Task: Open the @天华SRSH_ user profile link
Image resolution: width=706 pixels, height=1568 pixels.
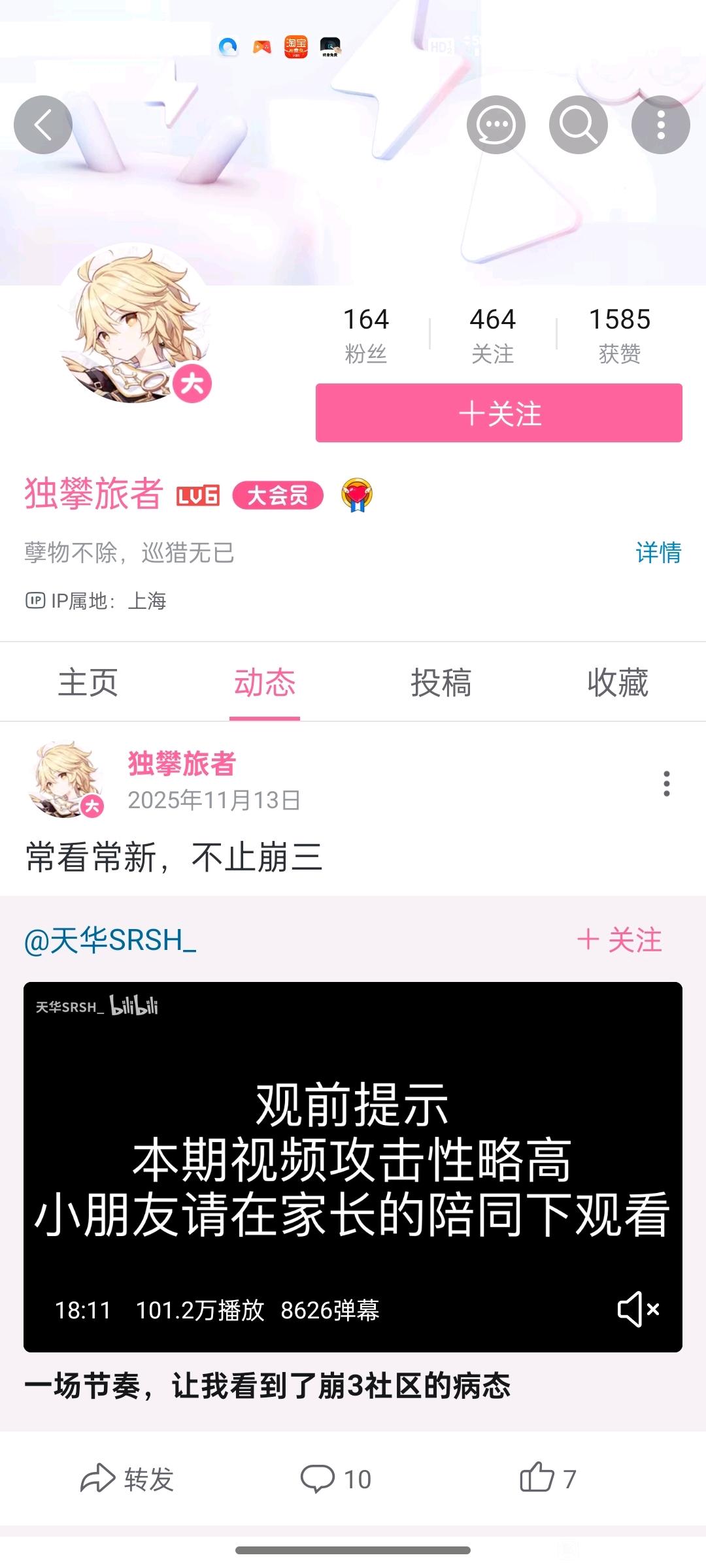Action: point(110,940)
